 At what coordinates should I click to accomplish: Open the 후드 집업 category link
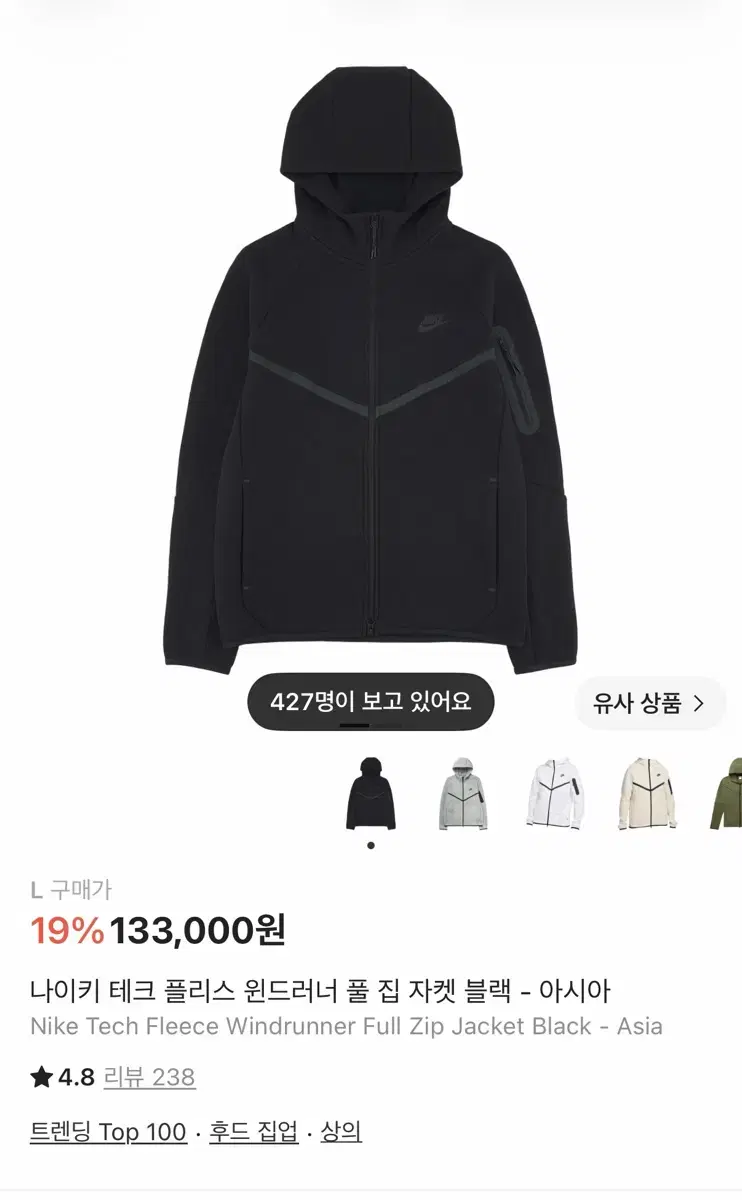(x=254, y=1132)
